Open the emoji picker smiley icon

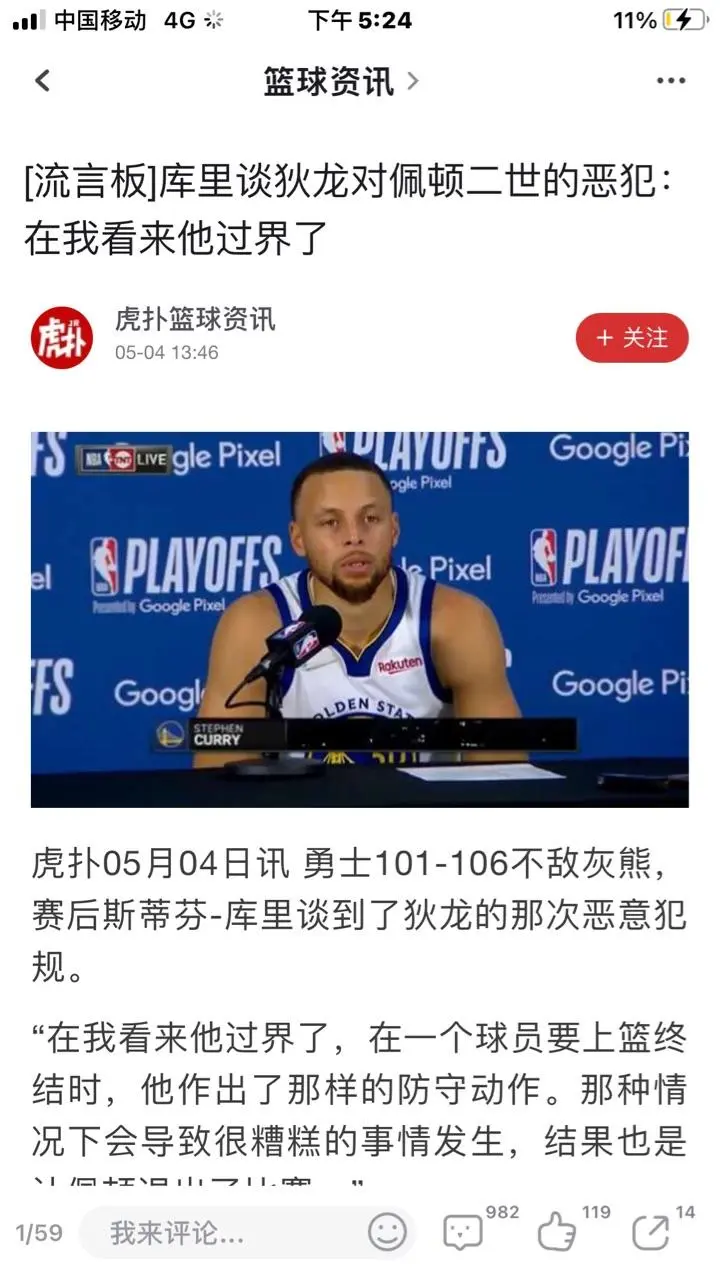pyautogui.click(x=387, y=1232)
